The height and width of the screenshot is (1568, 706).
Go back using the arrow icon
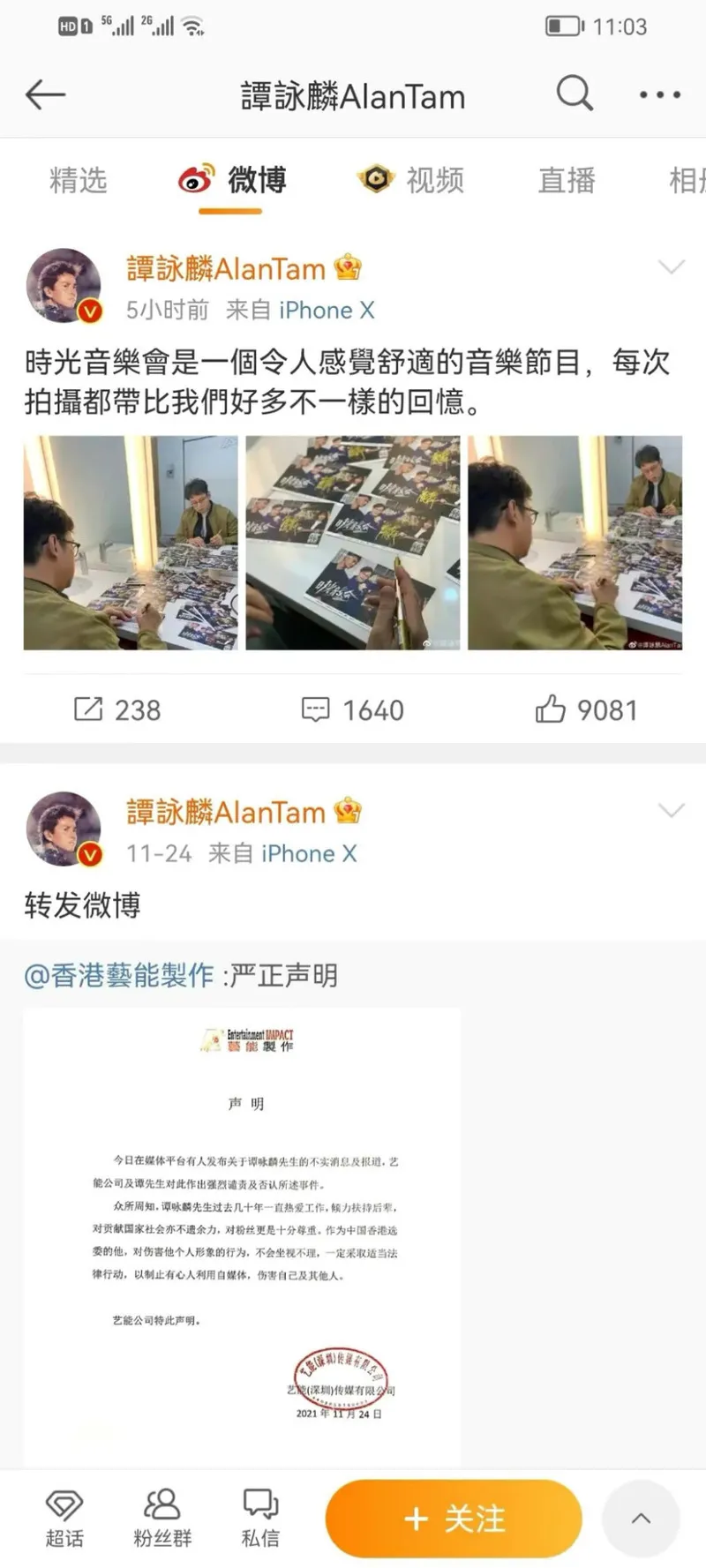pyautogui.click(x=46, y=94)
